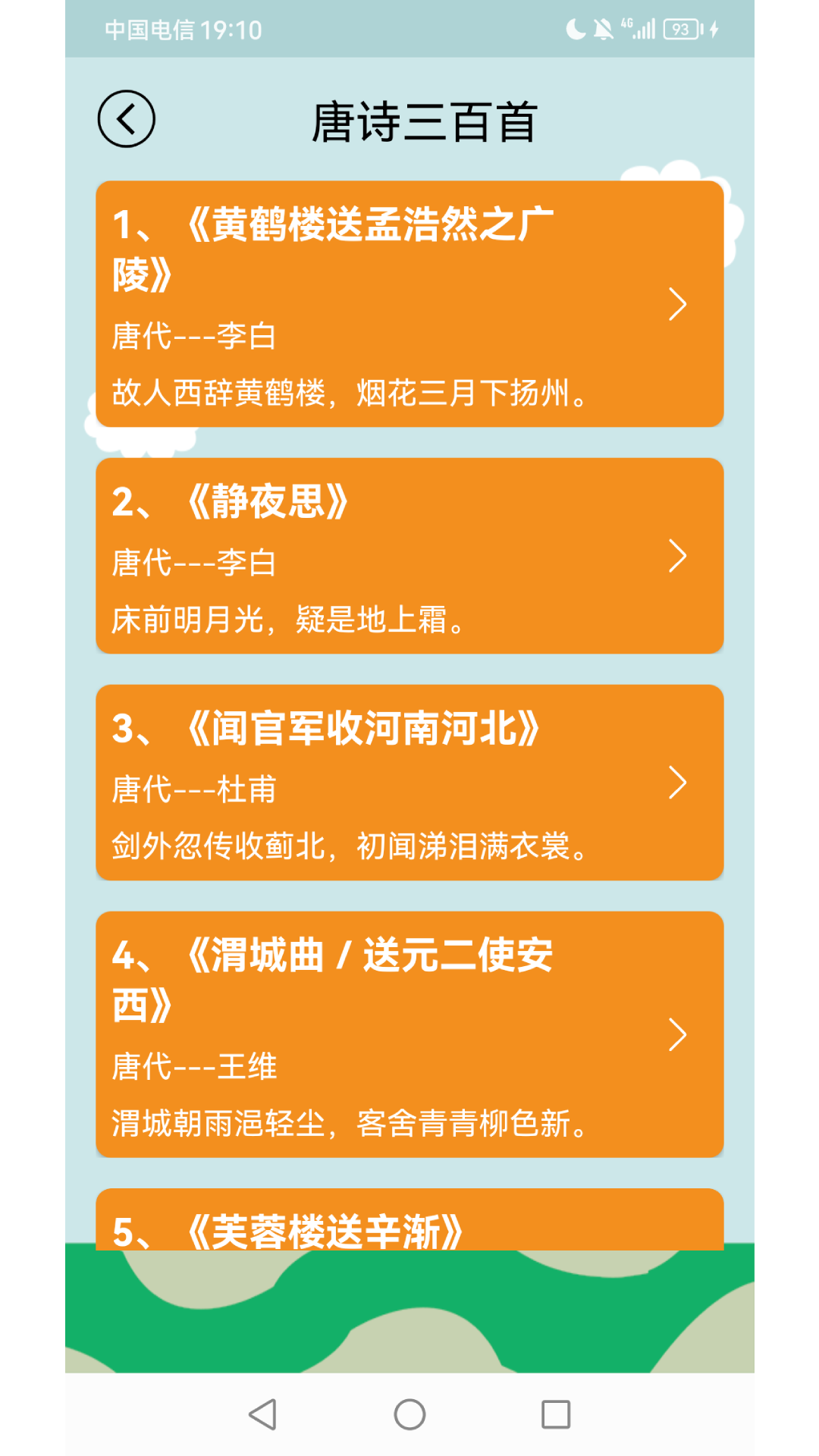This screenshot has height=1456, width=819.
Task: Tap the battery indicator showing 93
Action: [x=682, y=29]
